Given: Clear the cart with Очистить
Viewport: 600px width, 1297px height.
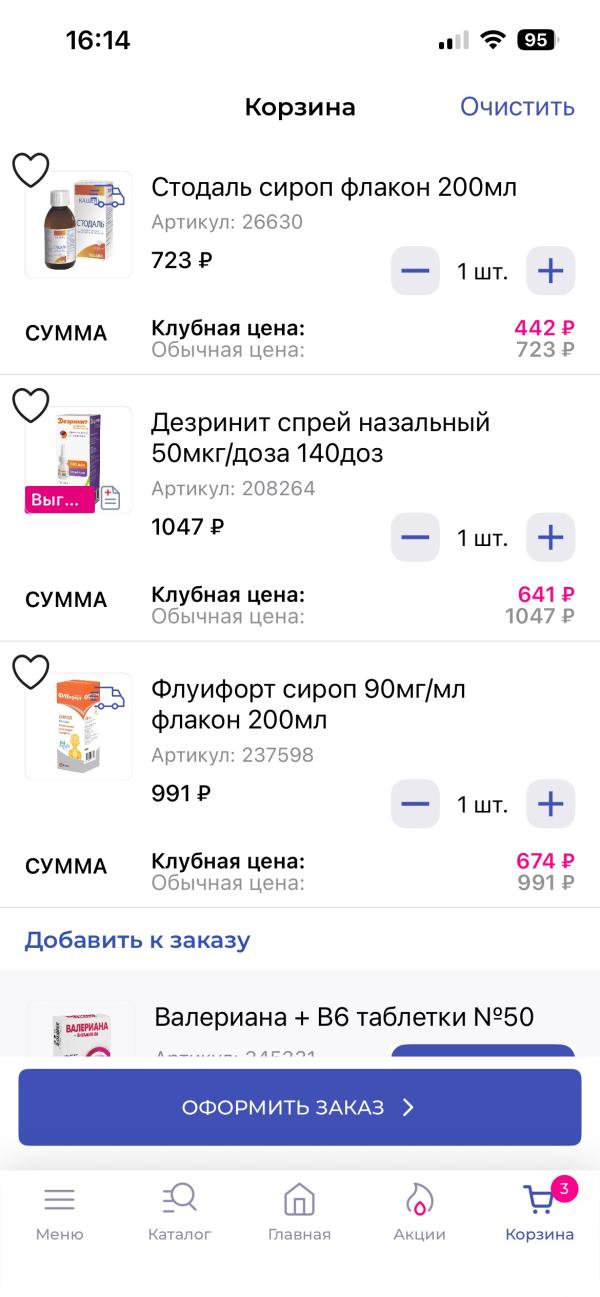Looking at the screenshot, I should (x=517, y=107).
